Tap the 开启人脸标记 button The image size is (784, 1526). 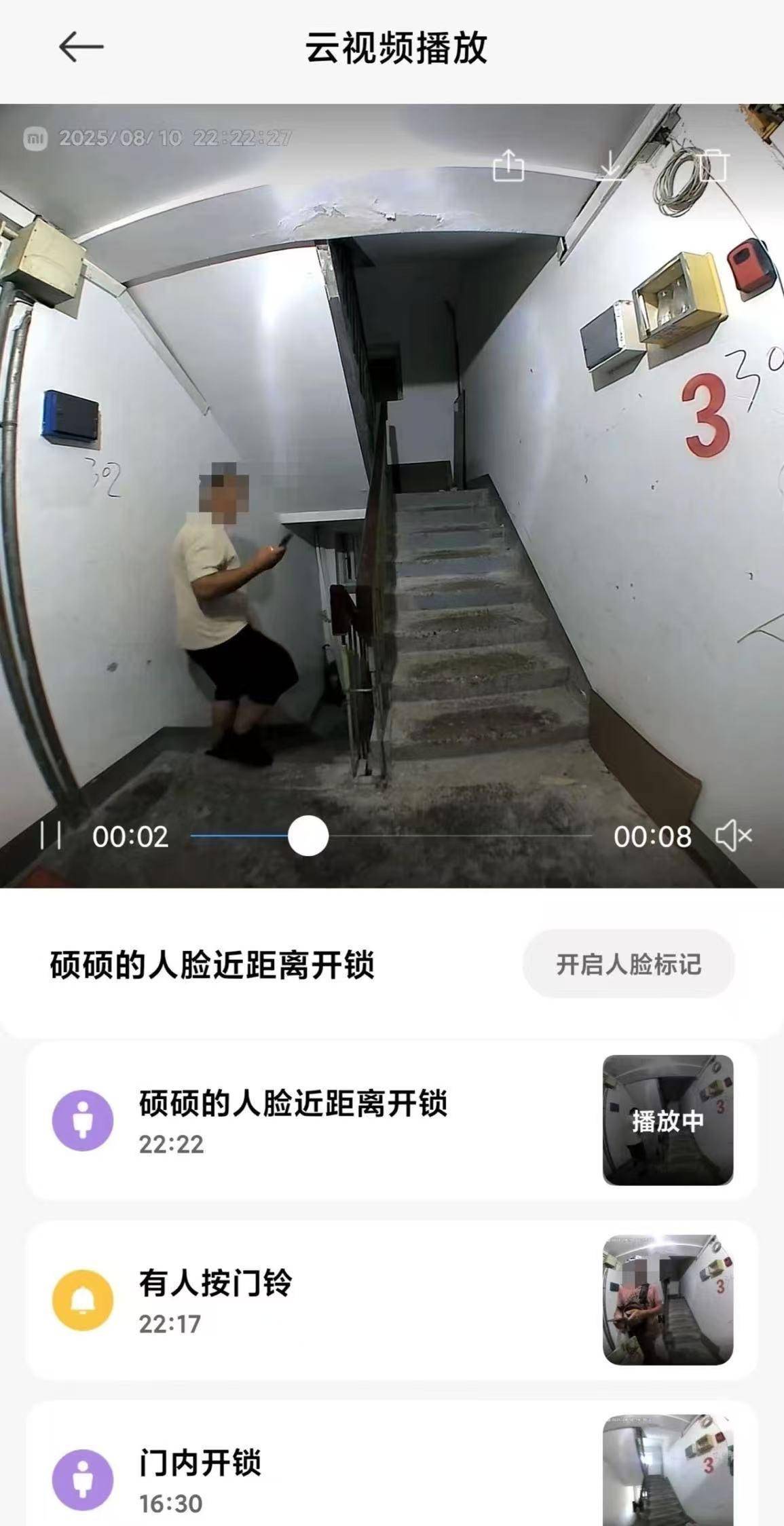pyautogui.click(x=628, y=964)
